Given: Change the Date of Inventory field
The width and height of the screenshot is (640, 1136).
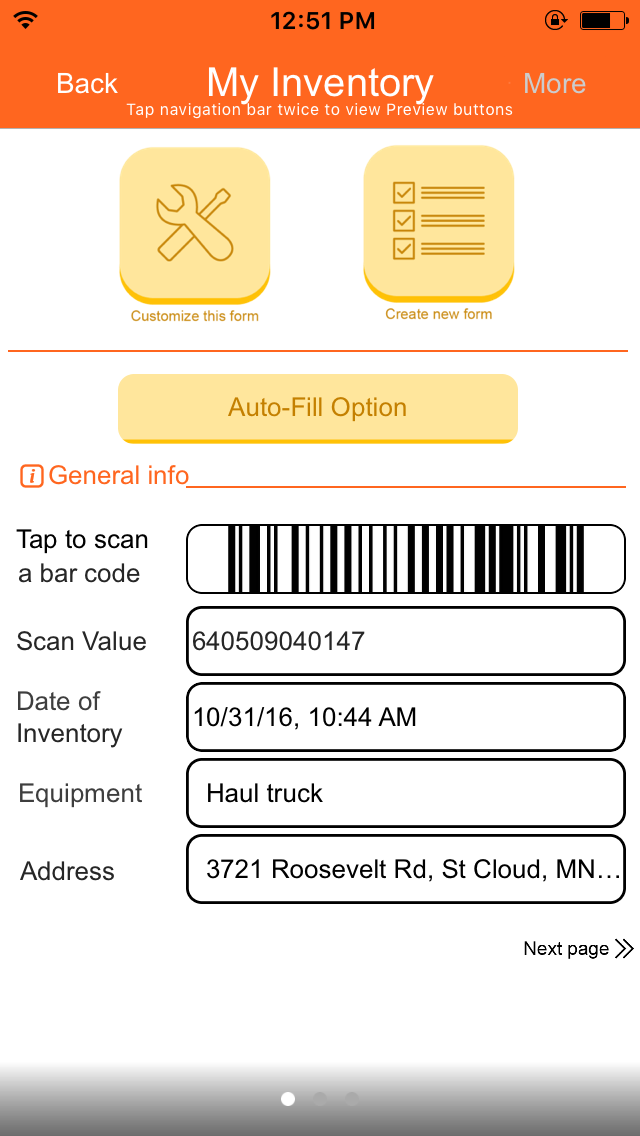Looking at the screenshot, I should coord(406,717).
